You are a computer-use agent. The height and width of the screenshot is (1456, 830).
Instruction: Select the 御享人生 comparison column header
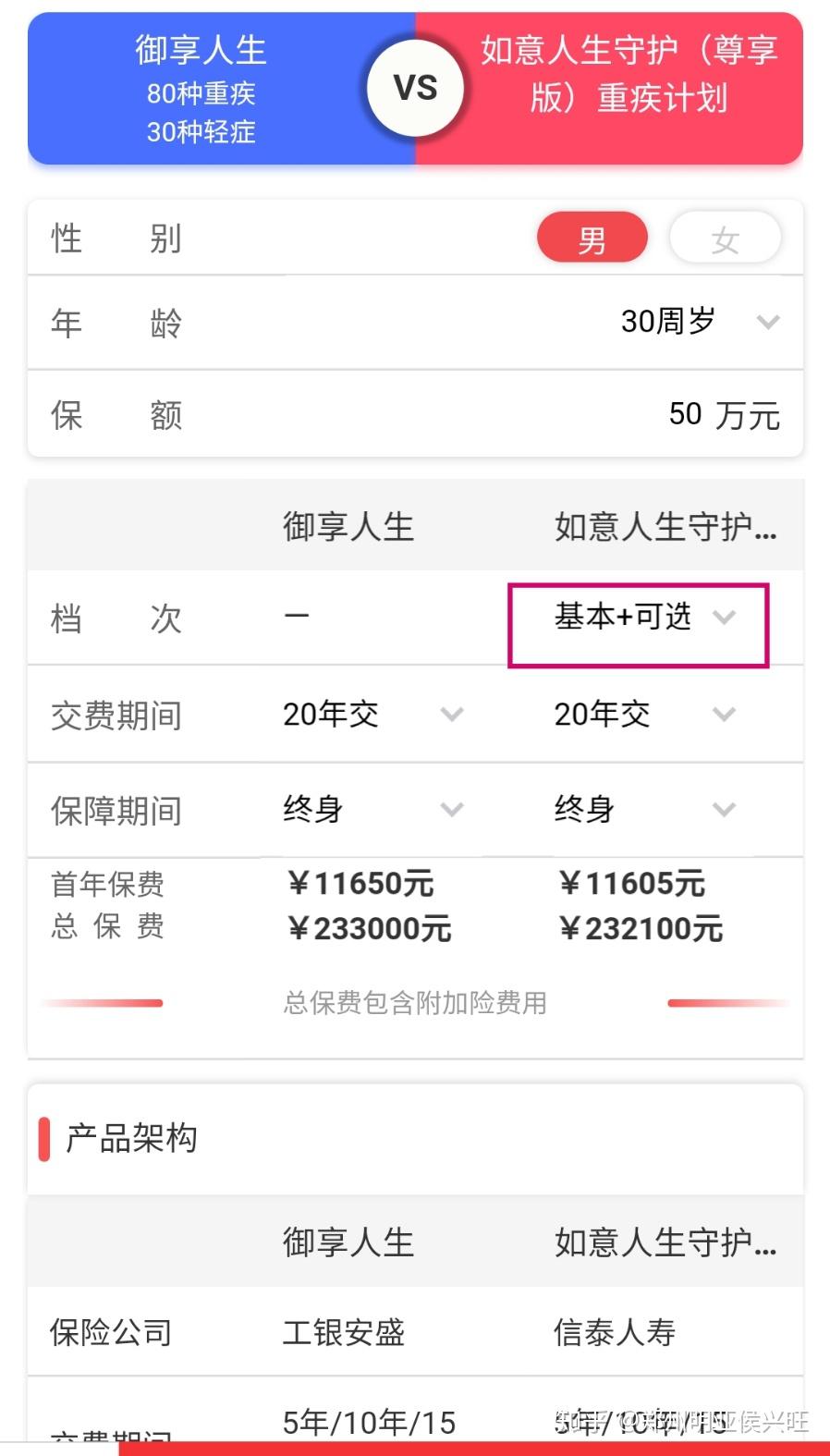point(348,526)
